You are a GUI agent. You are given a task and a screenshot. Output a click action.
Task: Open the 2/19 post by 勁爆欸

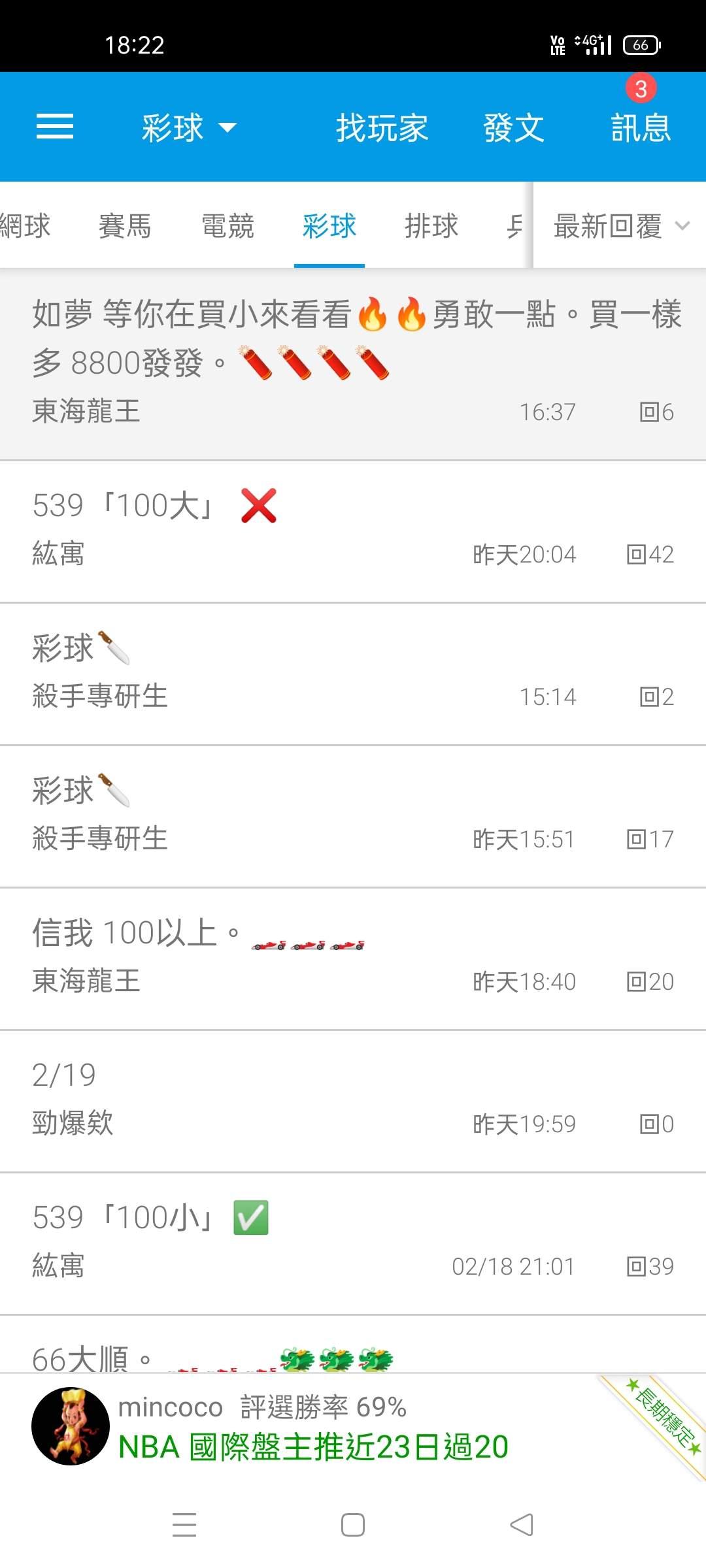353,1100
